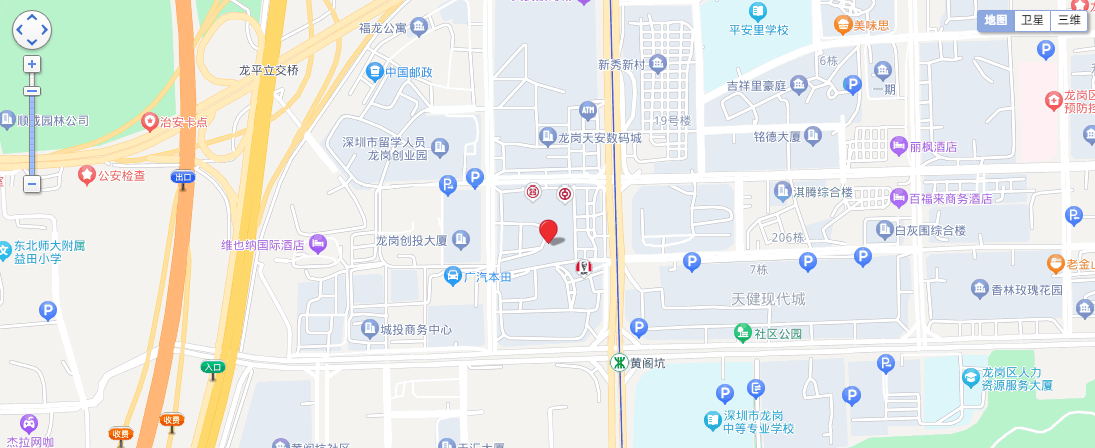
Task: Open the 中国邮政 post office marker
Action: coord(374,72)
